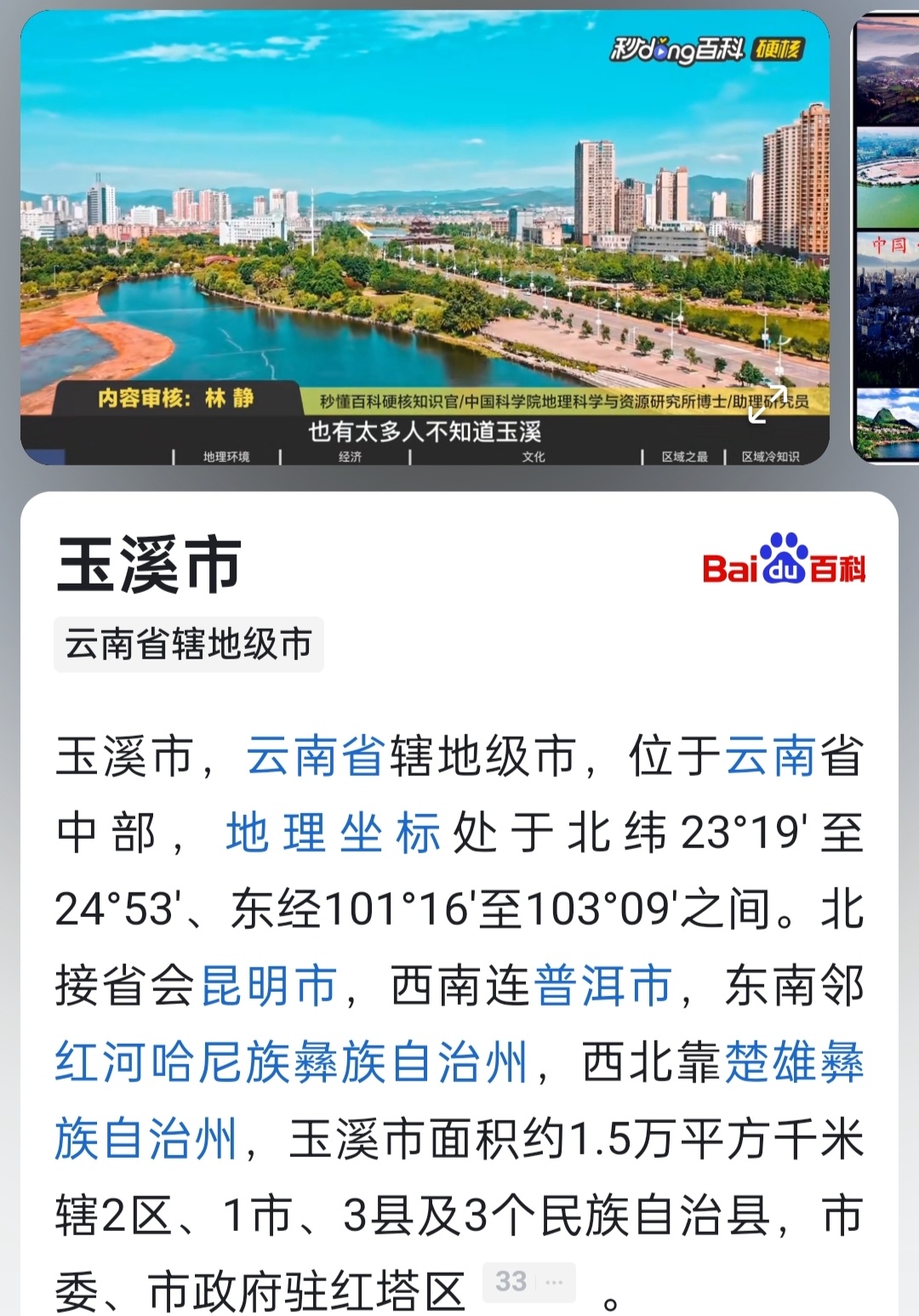Open the 普洱市 link
The width and height of the screenshot is (919, 1316).
tap(602, 985)
